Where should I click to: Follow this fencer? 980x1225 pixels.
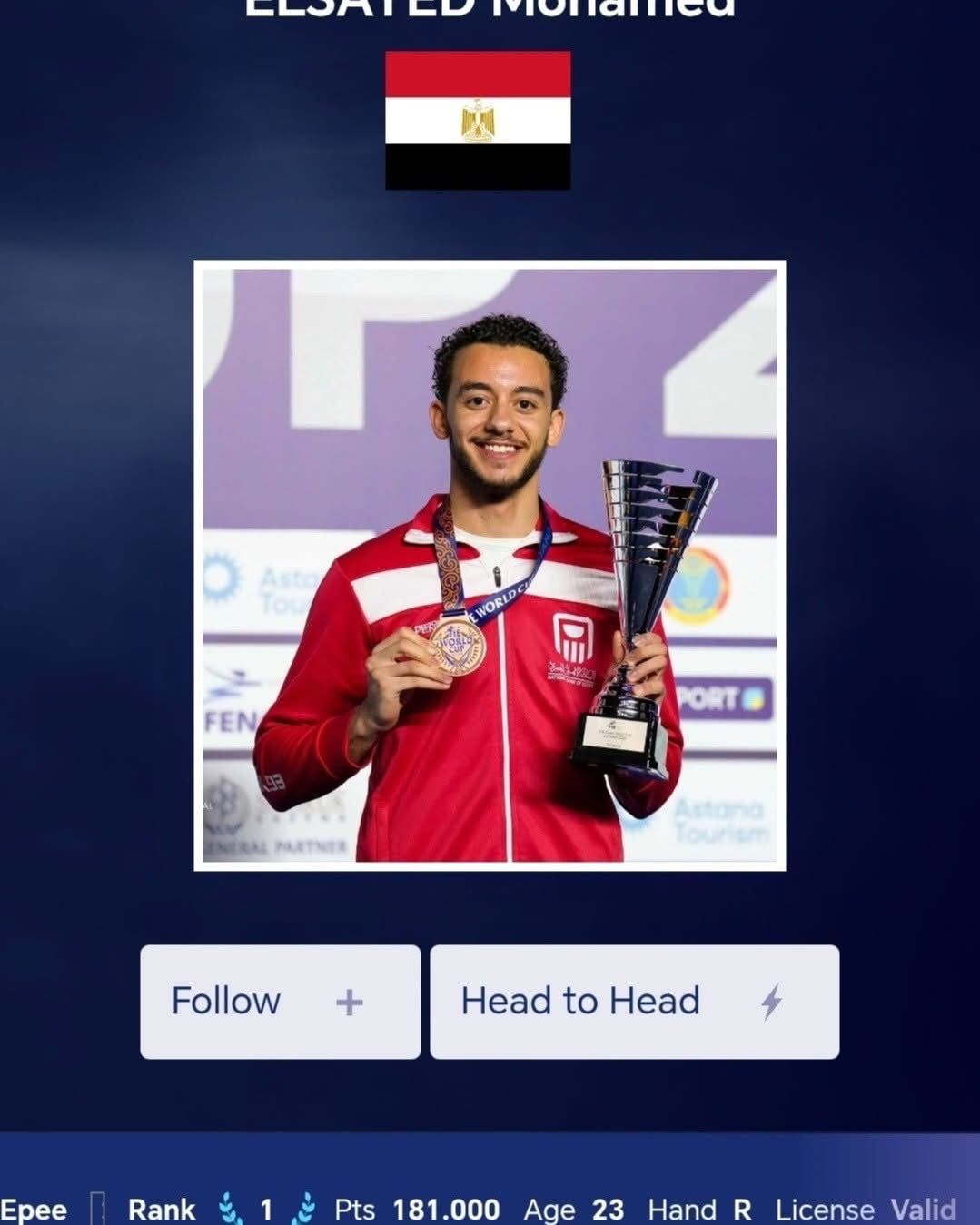[x=280, y=1002]
